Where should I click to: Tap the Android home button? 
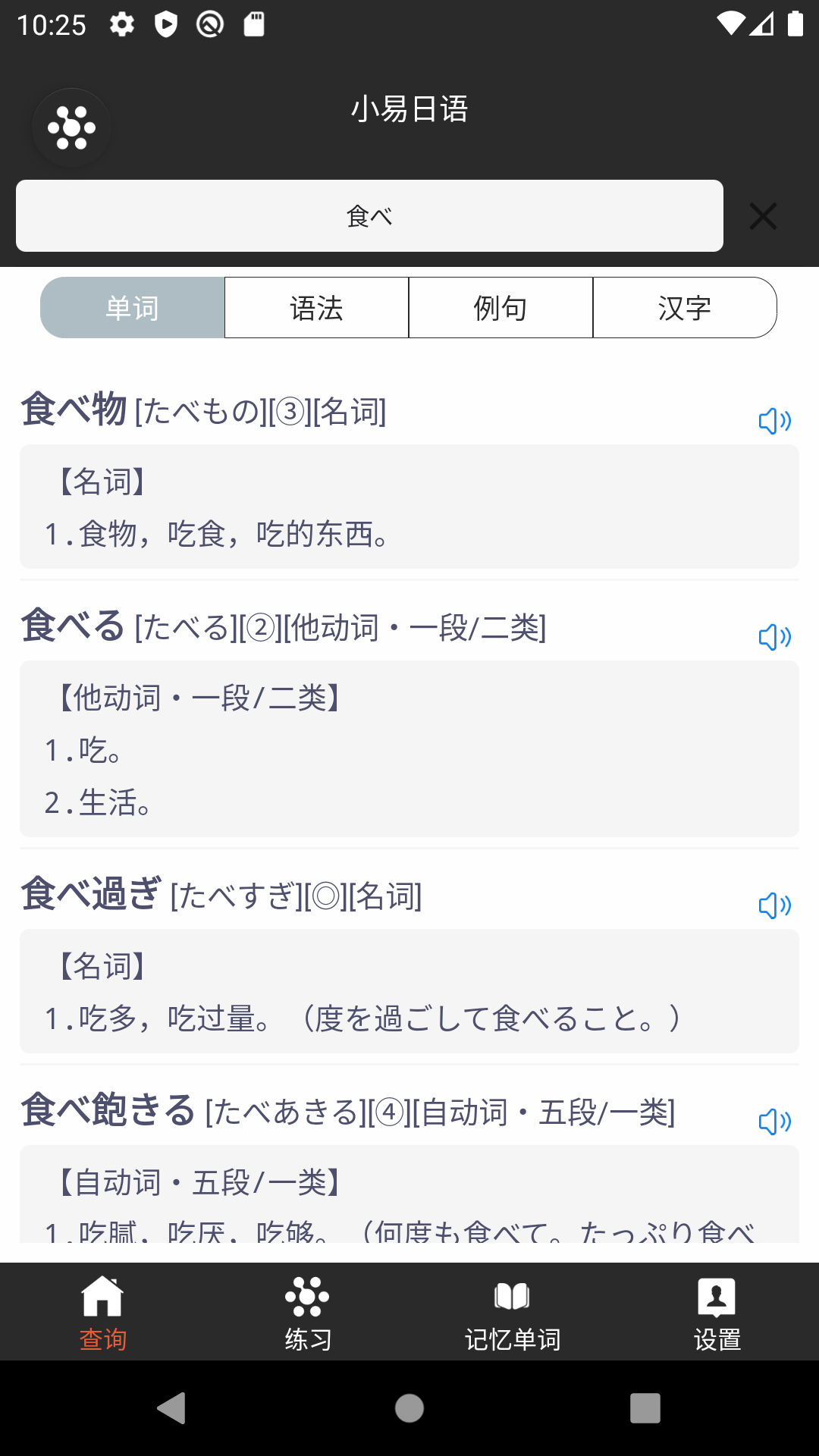(409, 1409)
